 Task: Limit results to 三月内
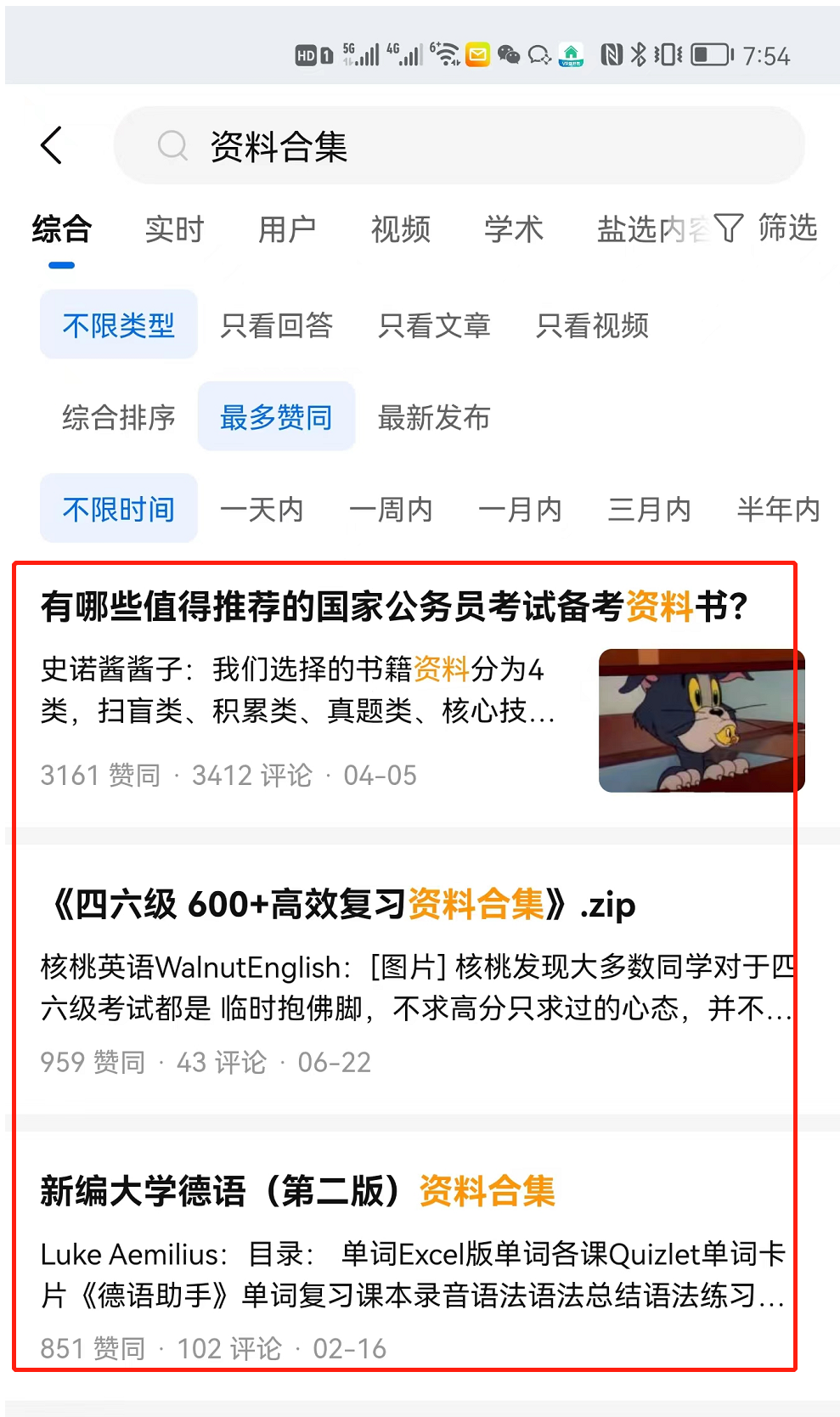649,510
